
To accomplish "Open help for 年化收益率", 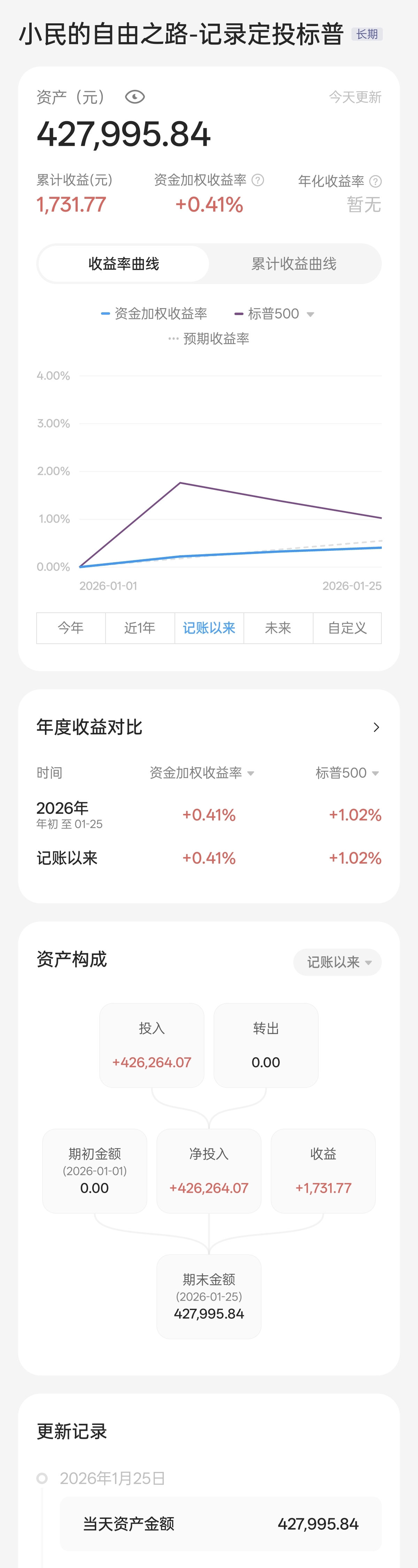I will pos(376,181).
